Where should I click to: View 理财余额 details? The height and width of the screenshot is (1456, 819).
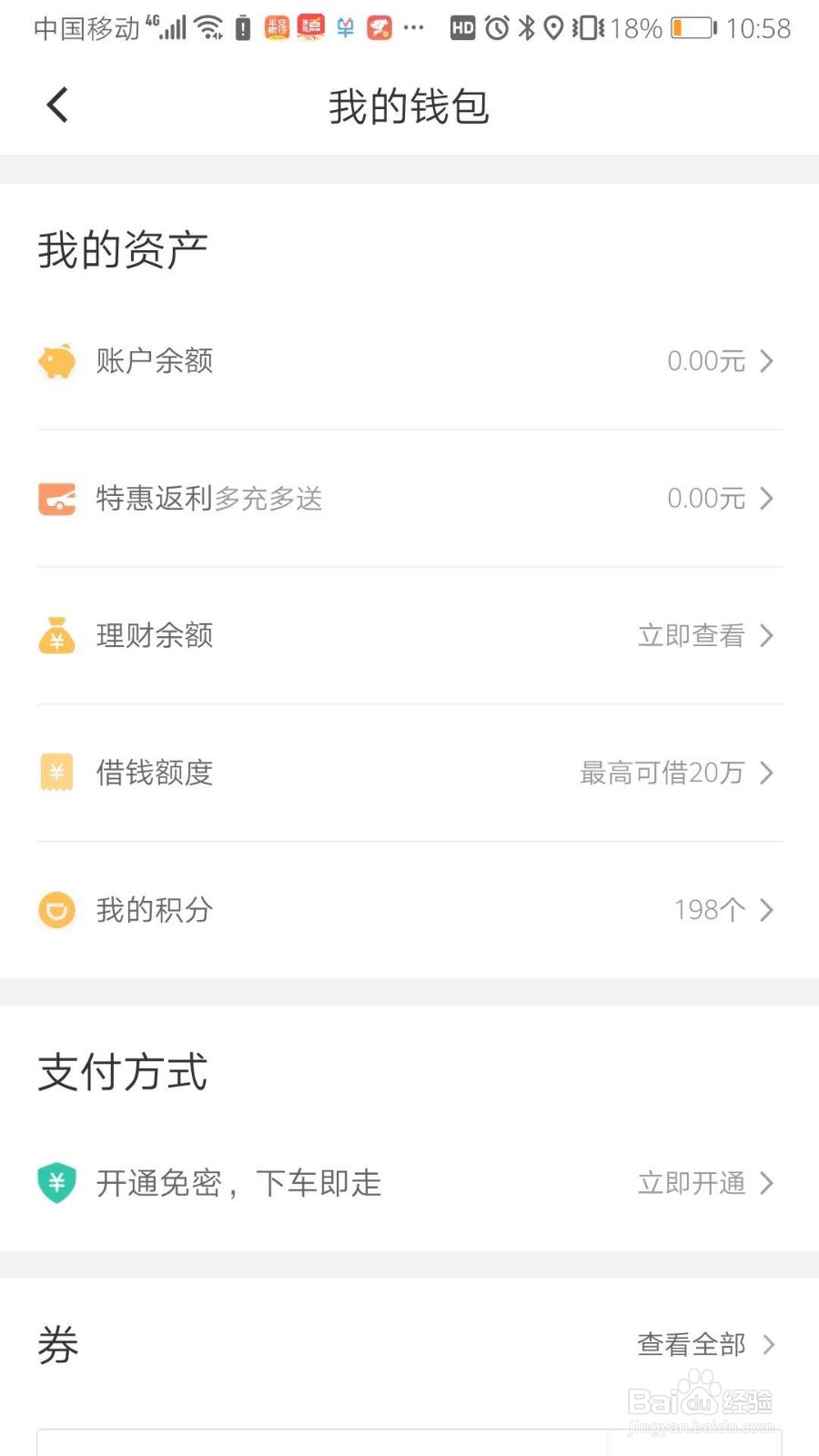point(409,635)
